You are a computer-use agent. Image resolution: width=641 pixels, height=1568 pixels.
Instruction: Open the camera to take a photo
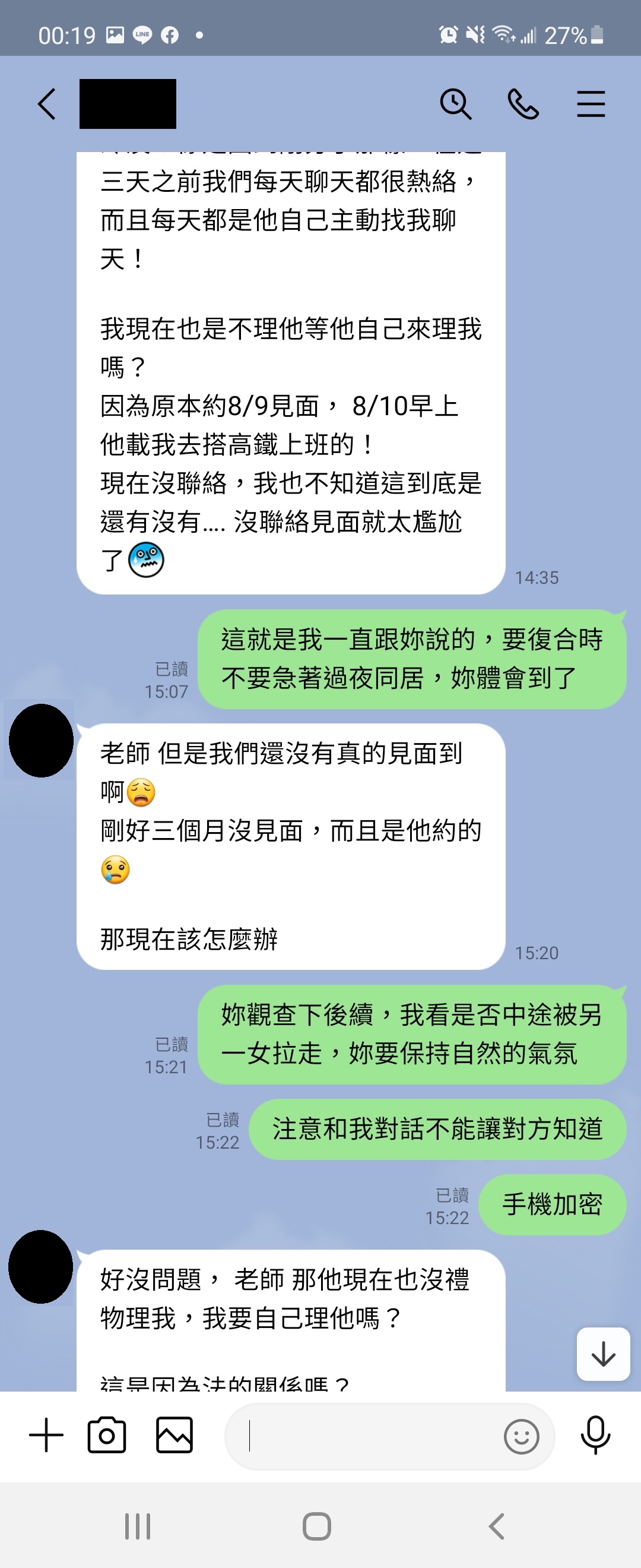pyautogui.click(x=107, y=1436)
